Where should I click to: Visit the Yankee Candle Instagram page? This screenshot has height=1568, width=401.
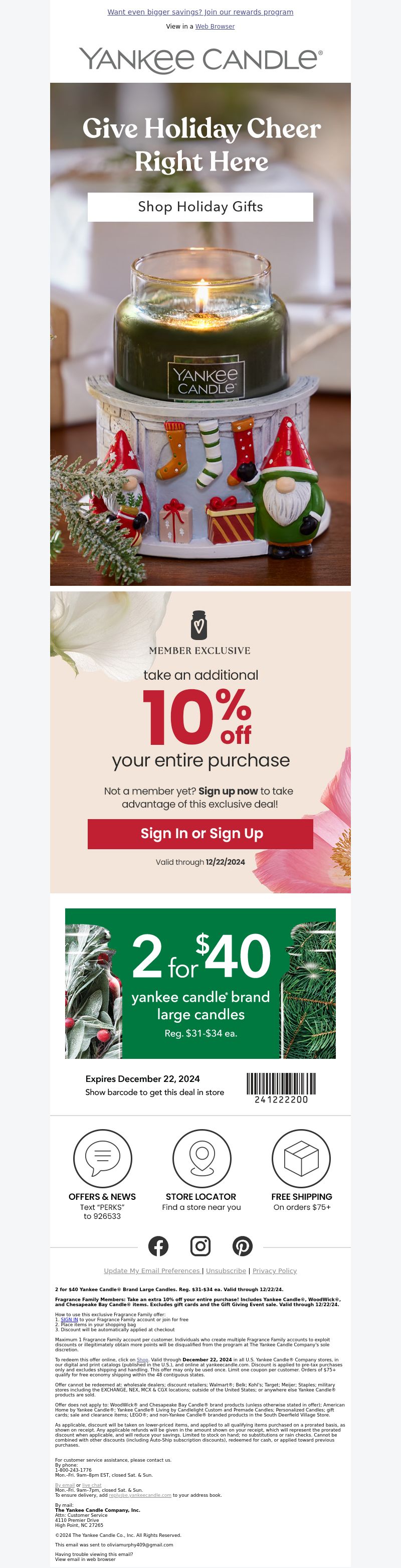pos(200,1246)
